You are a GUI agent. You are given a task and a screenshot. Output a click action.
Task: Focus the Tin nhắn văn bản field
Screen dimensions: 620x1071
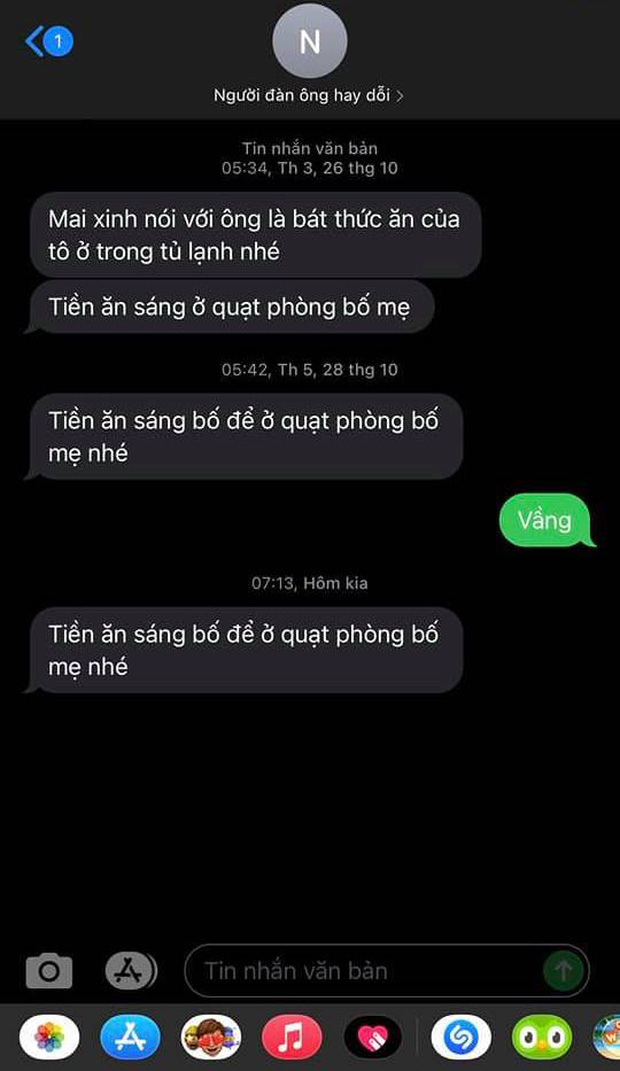click(x=360, y=969)
